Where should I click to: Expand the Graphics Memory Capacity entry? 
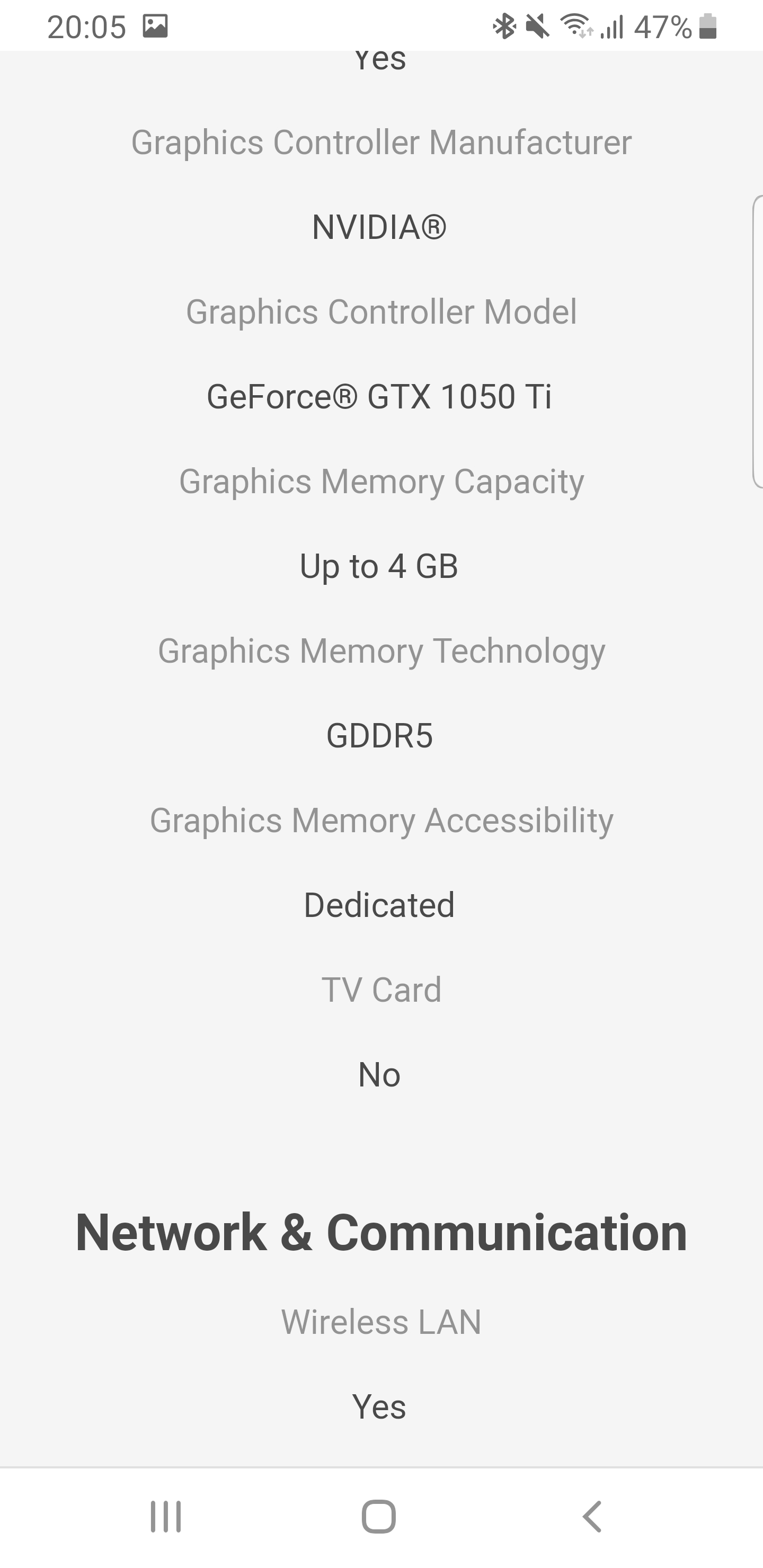[x=381, y=480]
